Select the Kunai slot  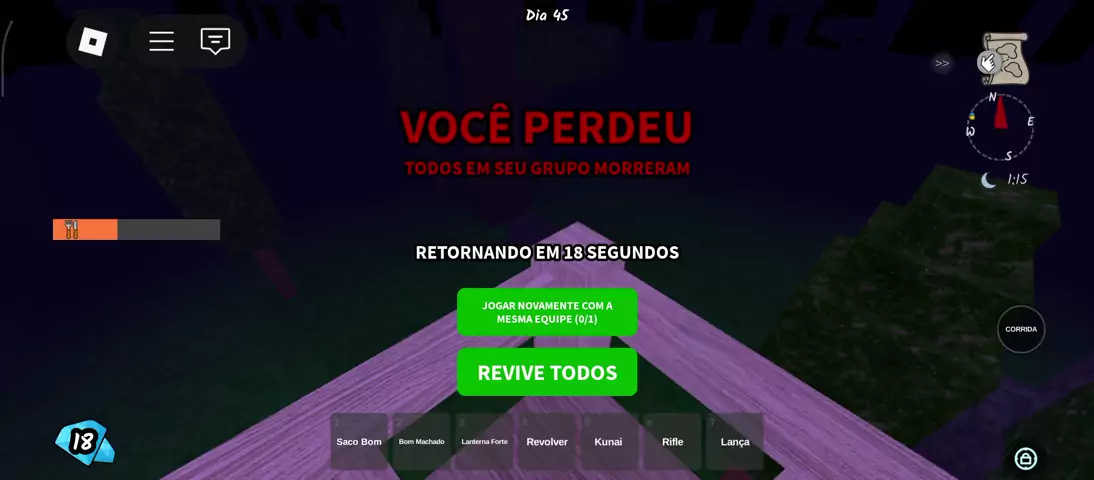pyautogui.click(x=609, y=441)
